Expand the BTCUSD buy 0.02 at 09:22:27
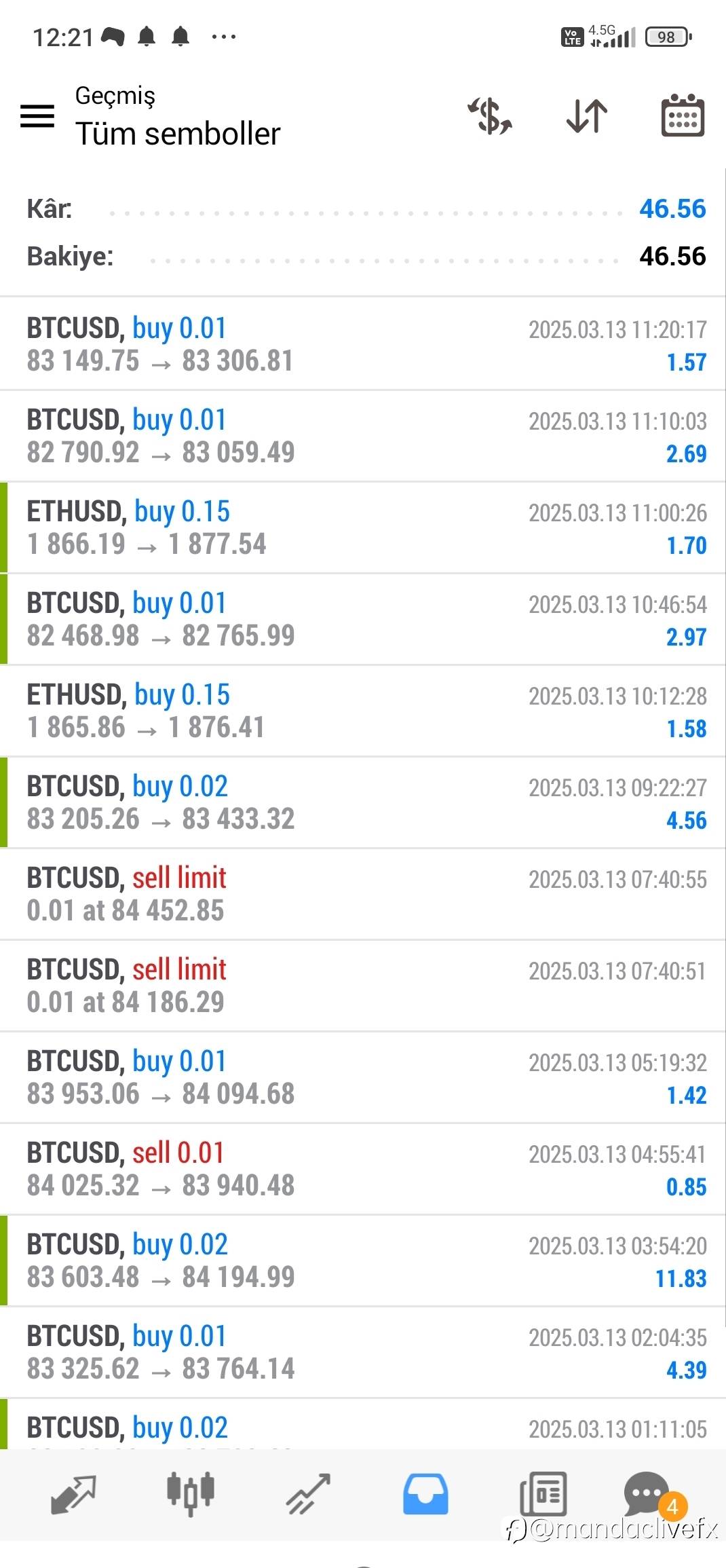 (363, 802)
